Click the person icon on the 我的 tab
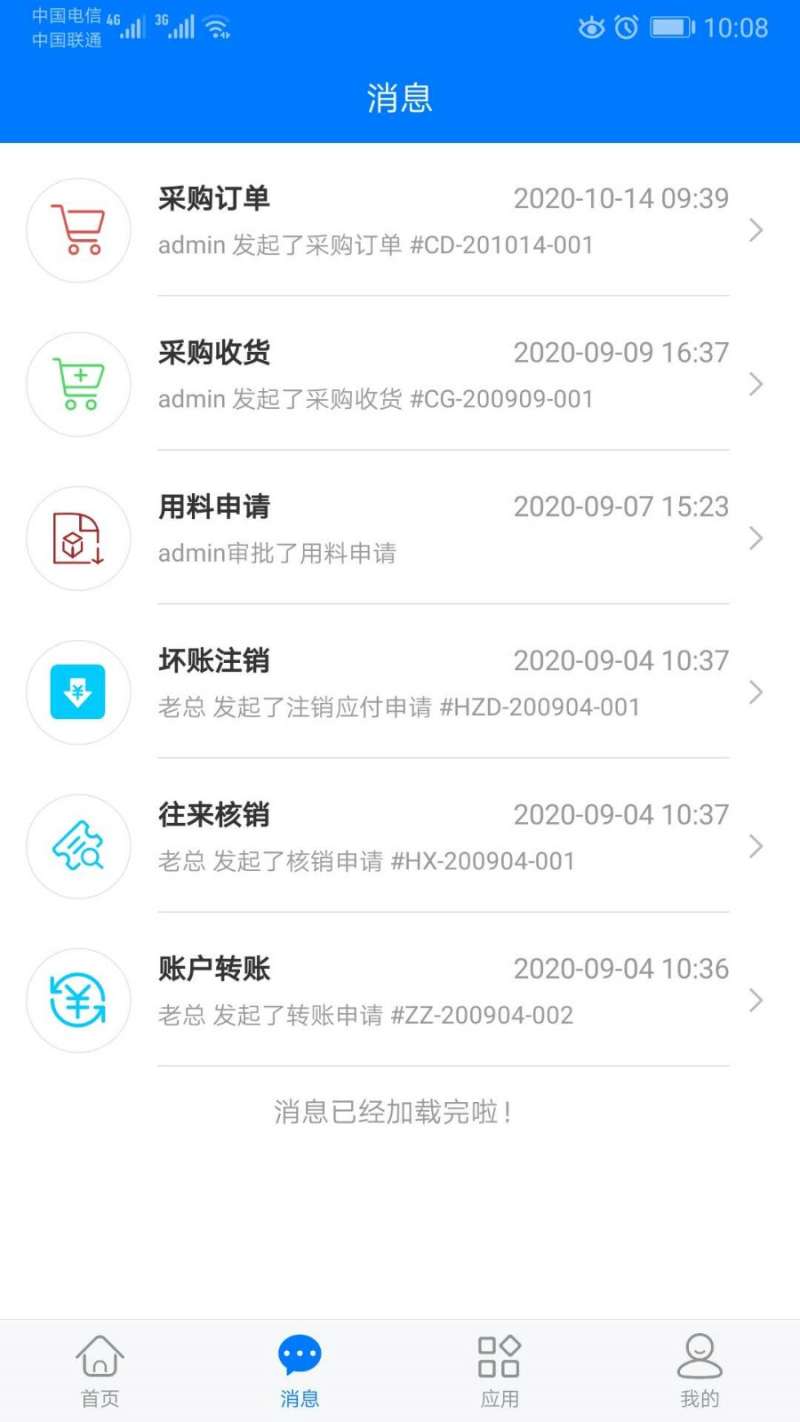 tap(699, 1355)
